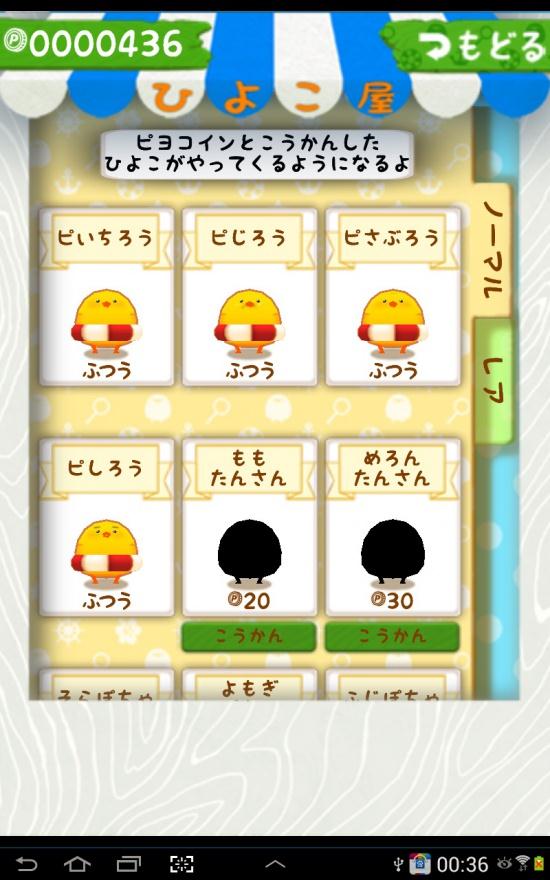Tap the もどる back button
This screenshot has width=550, height=880.
469,45
